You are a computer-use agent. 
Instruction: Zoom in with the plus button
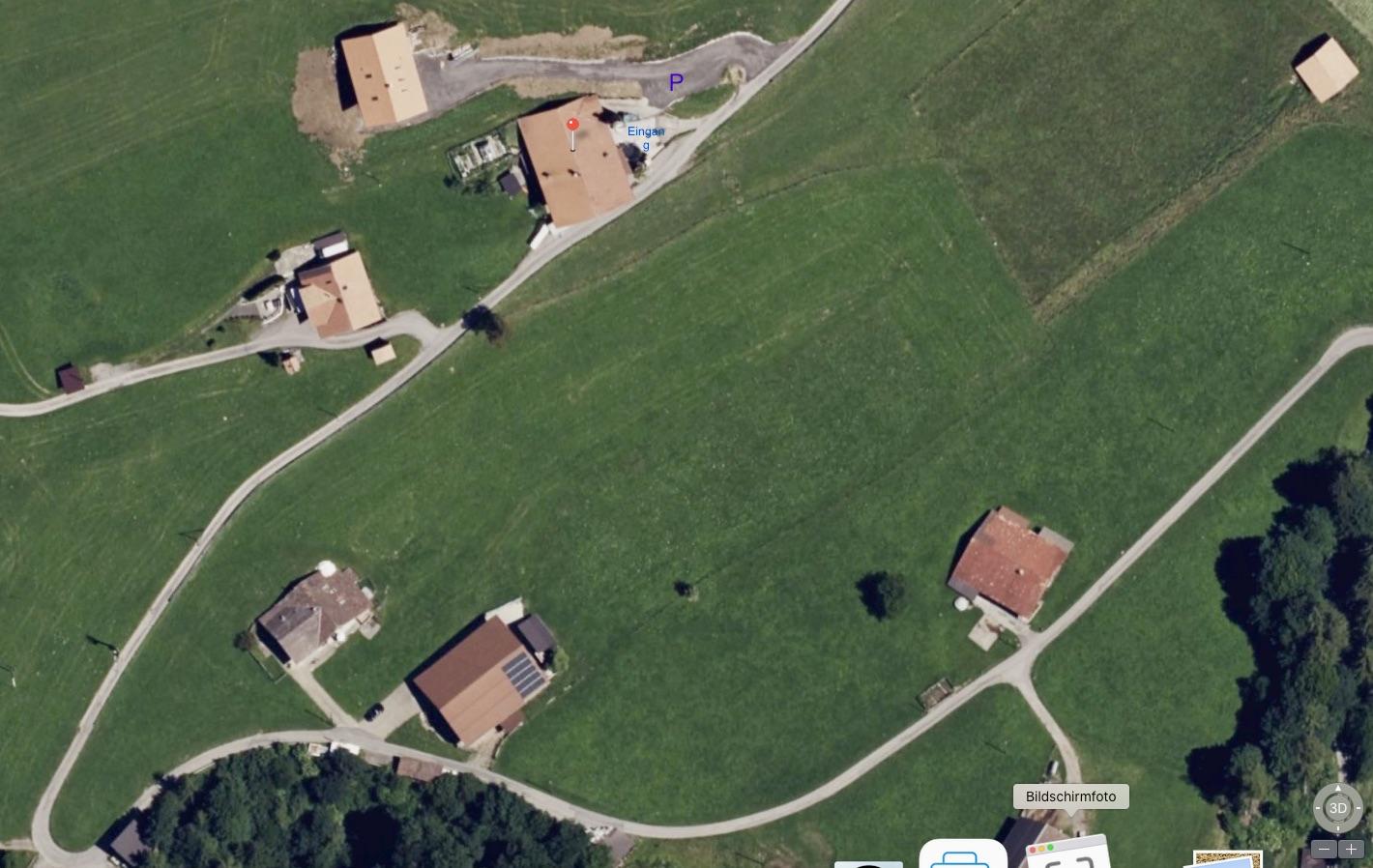click(x=1351, y=849)
